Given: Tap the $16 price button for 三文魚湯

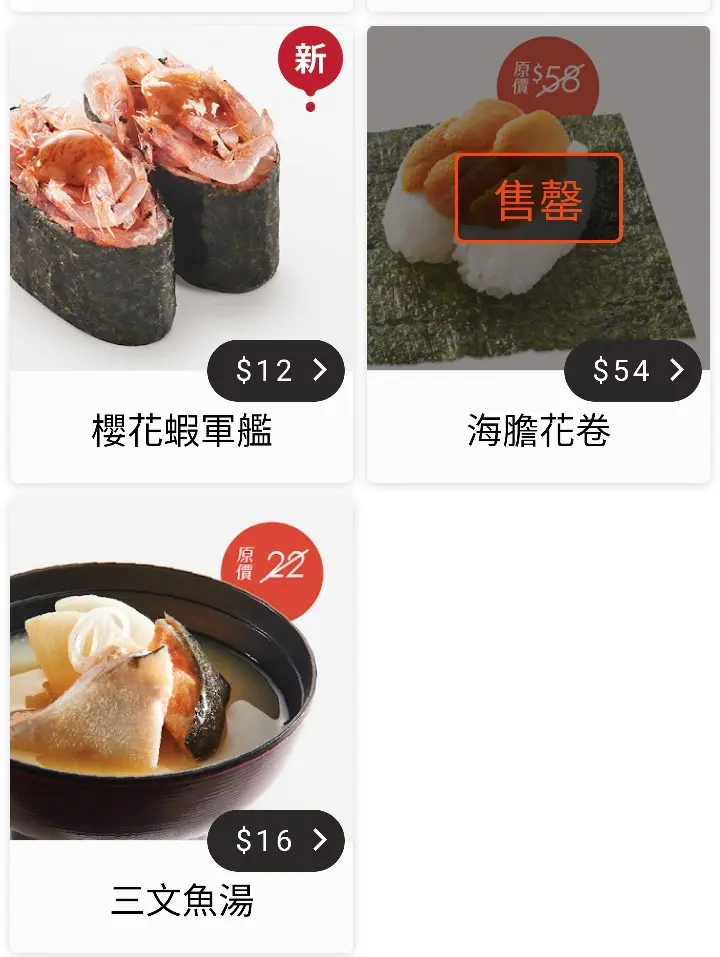Looking at the screenshot, I should (276, 841).
